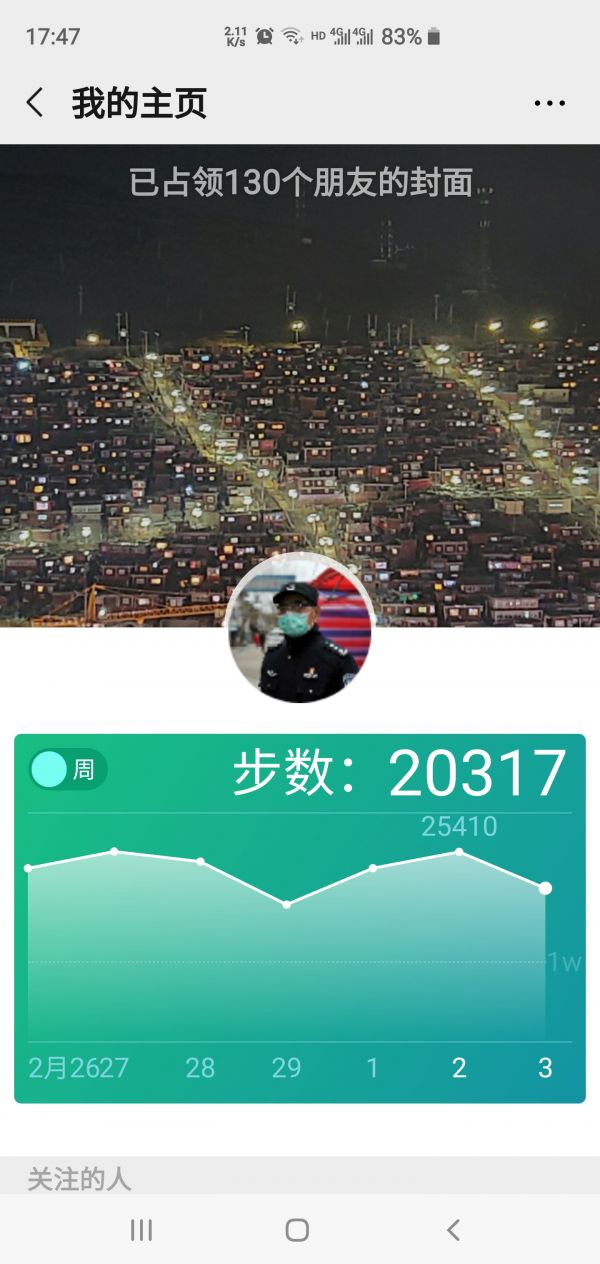Open the three-dot overflow menu
Image resolution: width=600 pixels, height=1264 pixels.
pos(549,102)
